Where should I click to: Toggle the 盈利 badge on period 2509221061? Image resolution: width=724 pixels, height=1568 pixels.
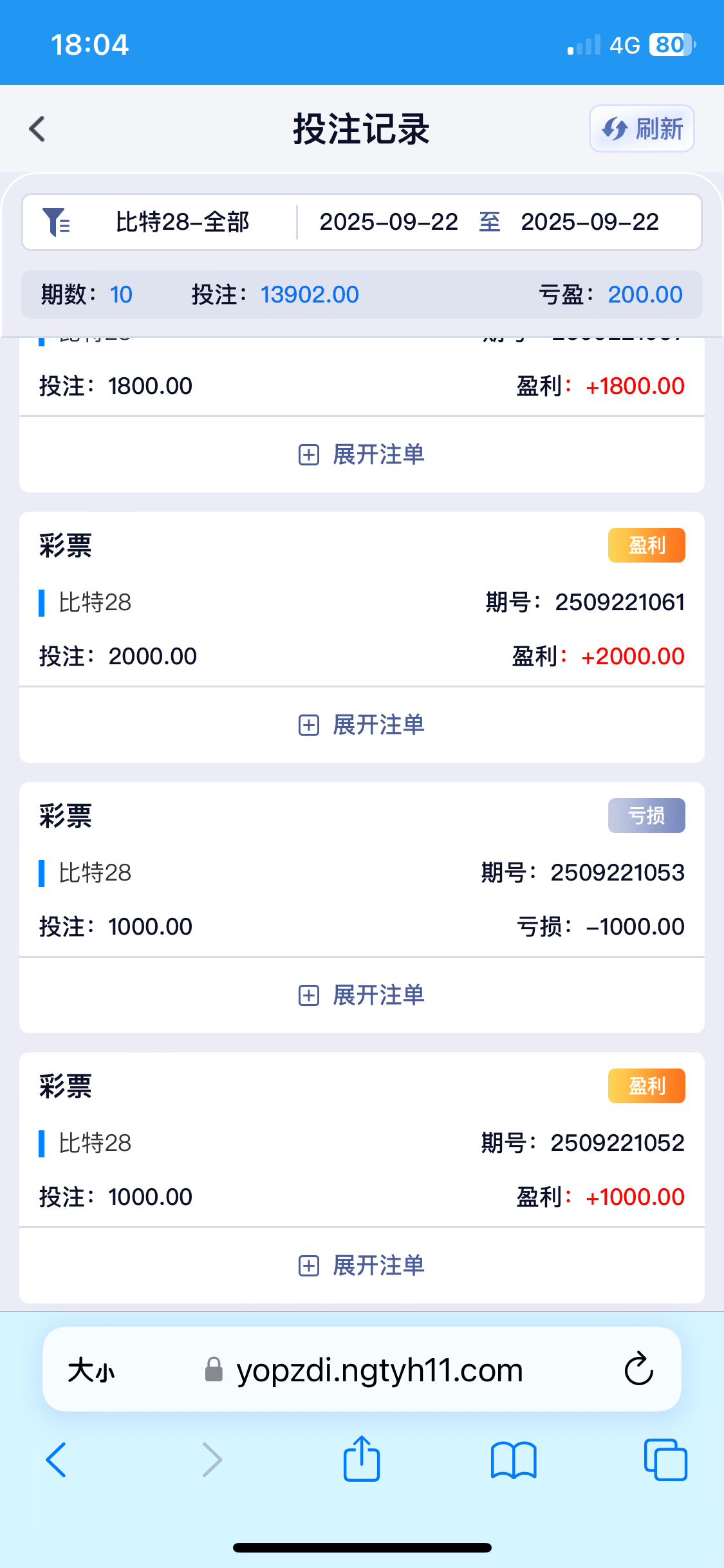tap(646, 545)
